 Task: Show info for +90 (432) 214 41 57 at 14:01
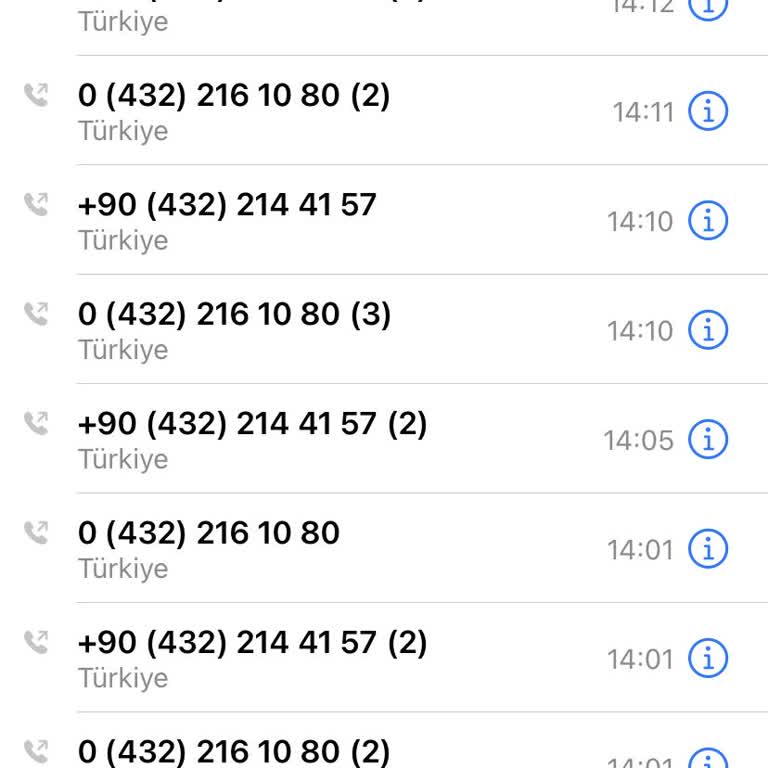pyautogui.click(x=708, y=658)
